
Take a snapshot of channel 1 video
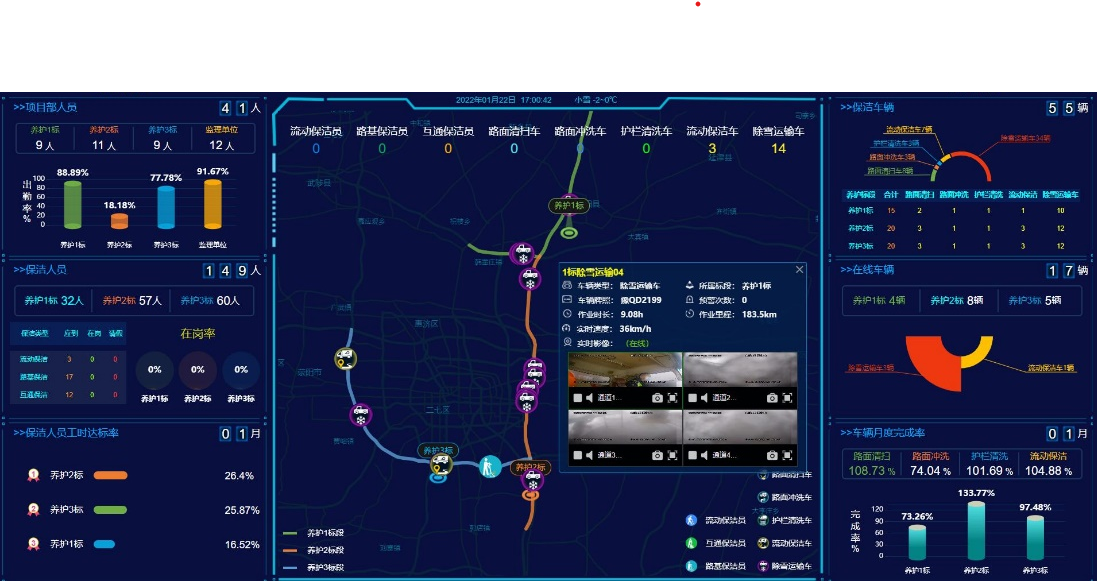point(657,398)
